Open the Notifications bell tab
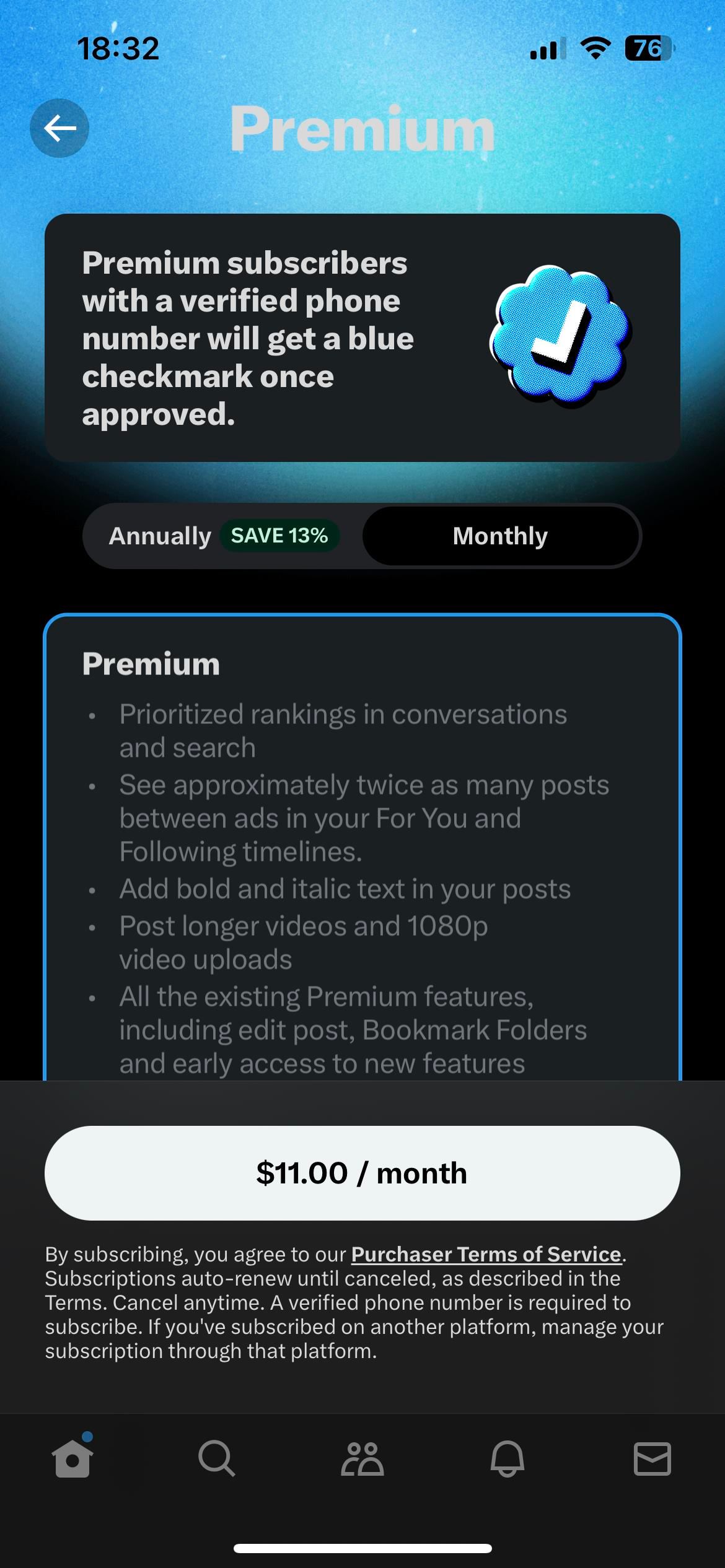The height and width of the screenshot is (1568, 725). tap(507, 1458)
